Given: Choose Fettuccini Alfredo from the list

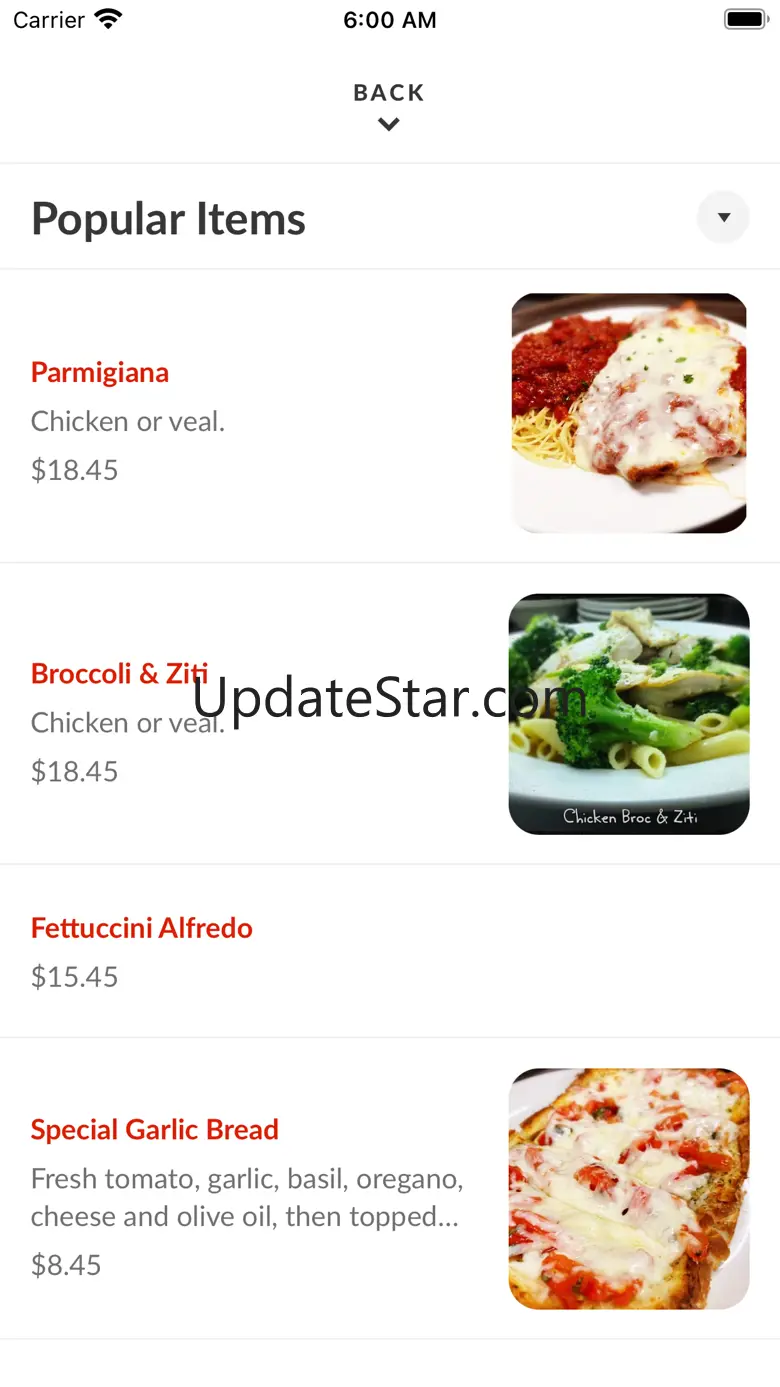Looking at the screenshot, I should click(x=390, y=951).
